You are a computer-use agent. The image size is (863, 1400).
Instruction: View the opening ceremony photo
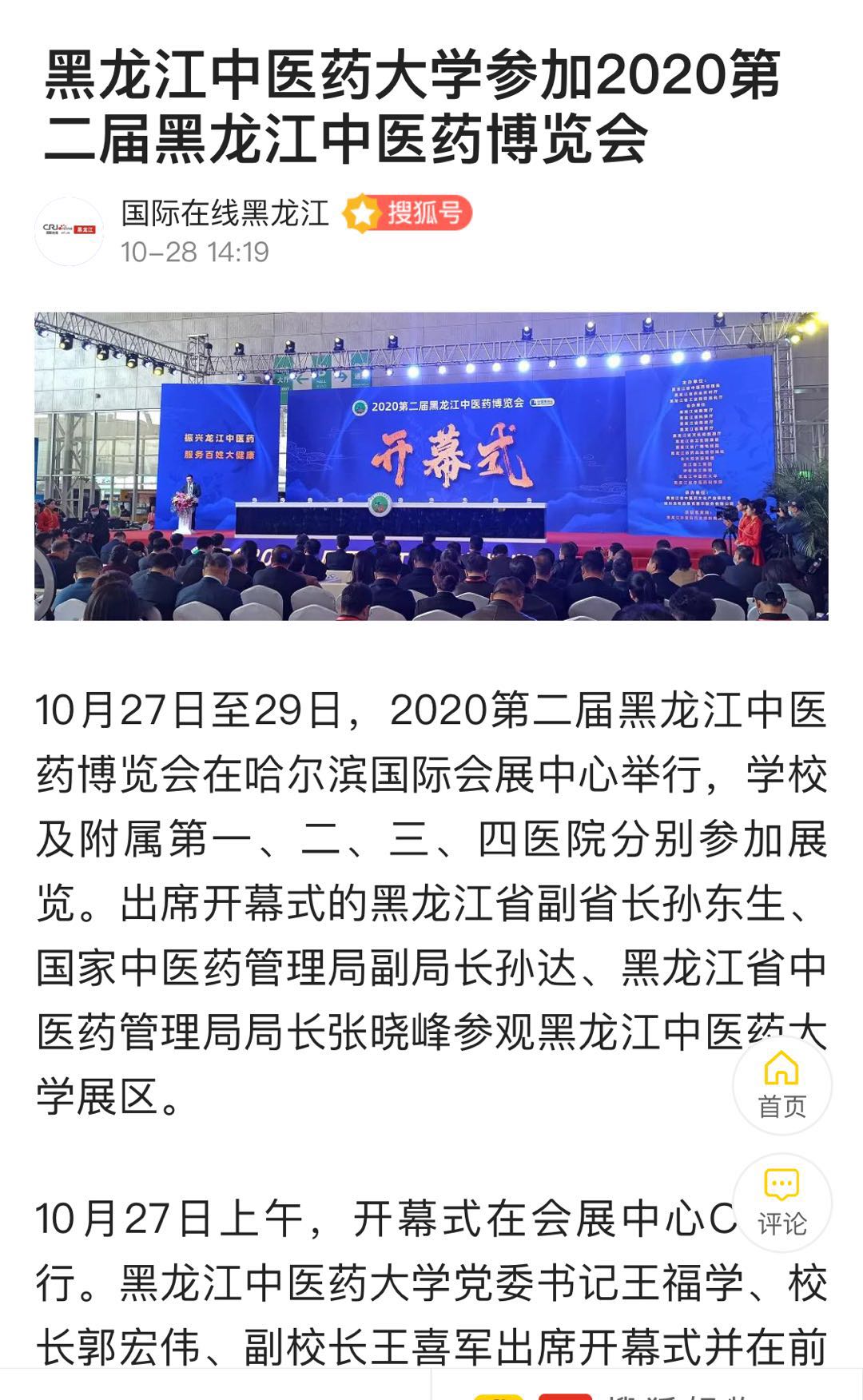coord(431,466)
